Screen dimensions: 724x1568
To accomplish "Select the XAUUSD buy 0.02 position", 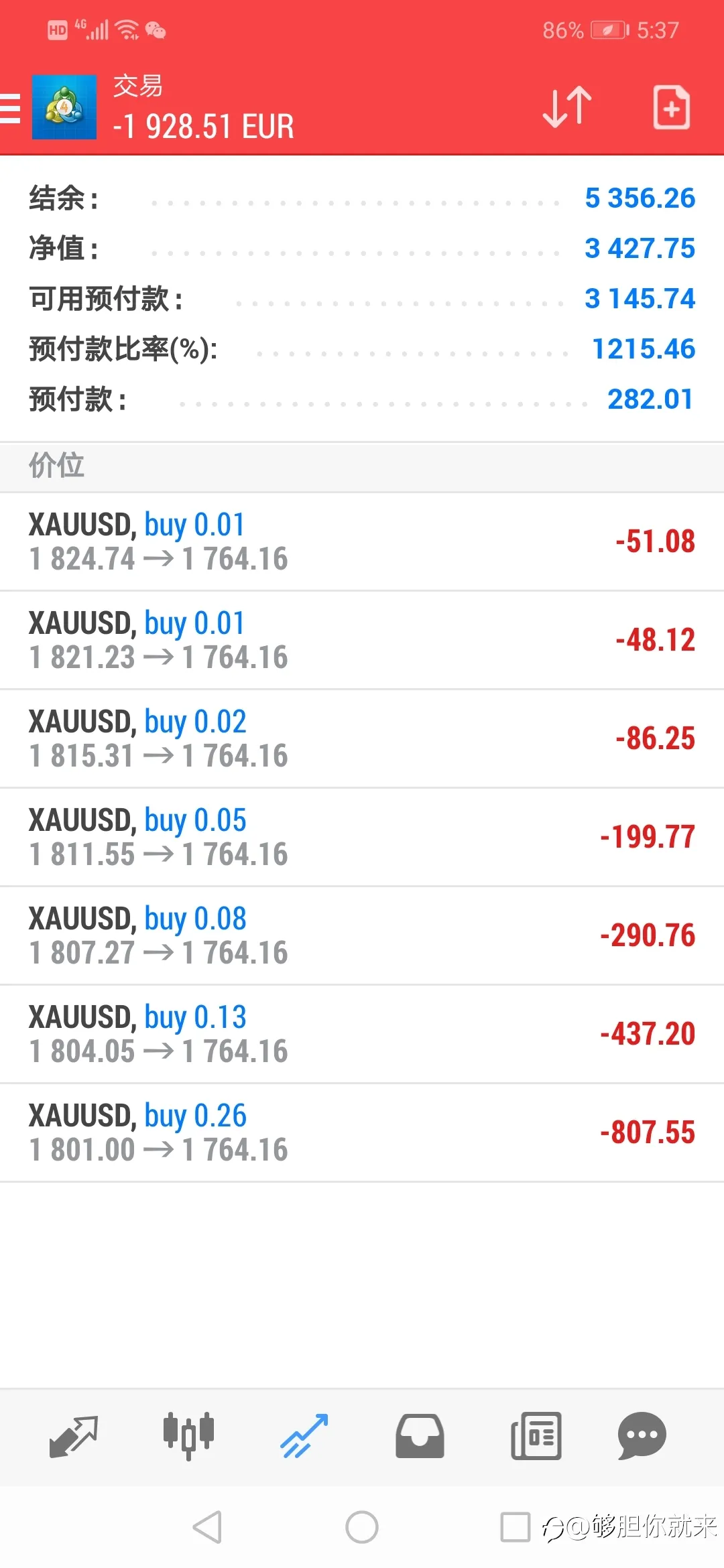I will [362, 738].
